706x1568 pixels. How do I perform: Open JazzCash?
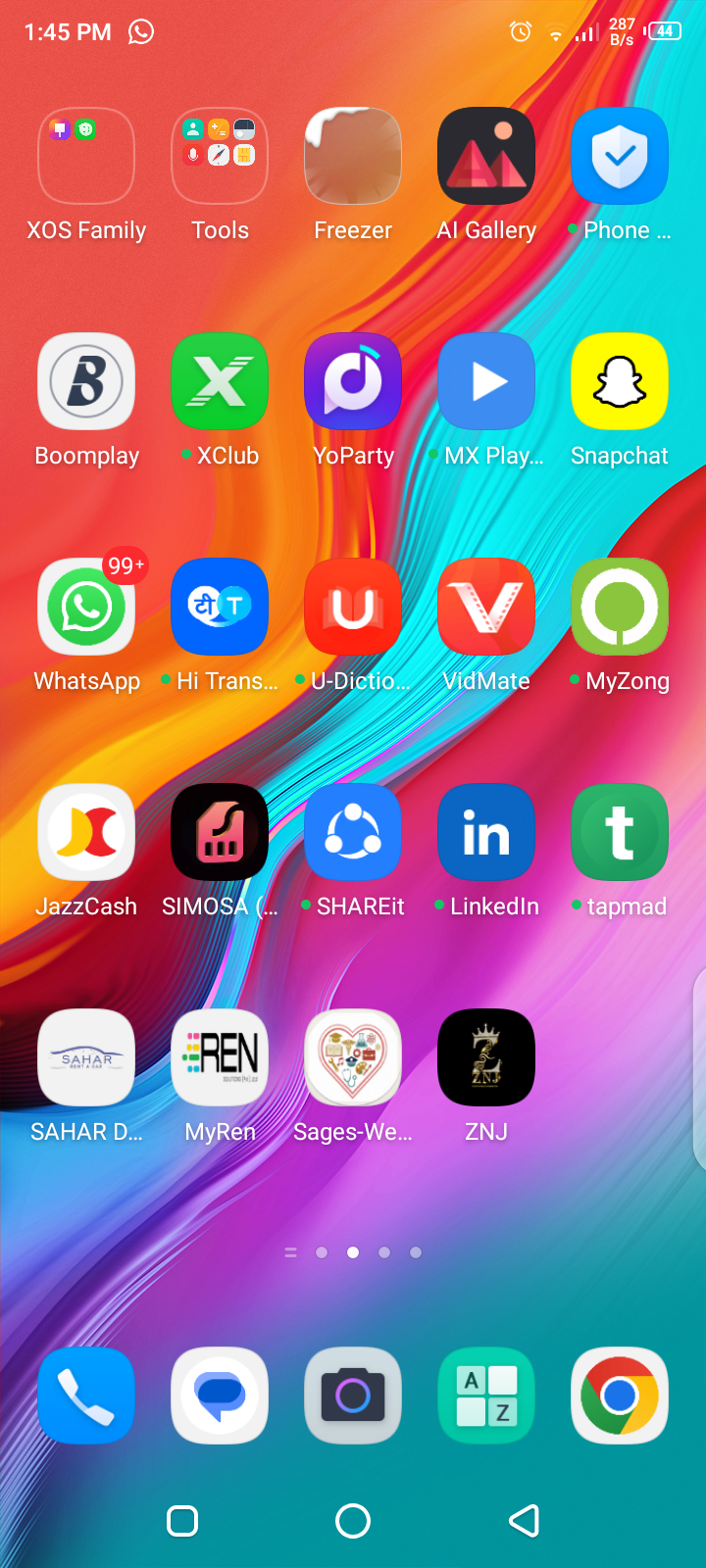[86, 833]
